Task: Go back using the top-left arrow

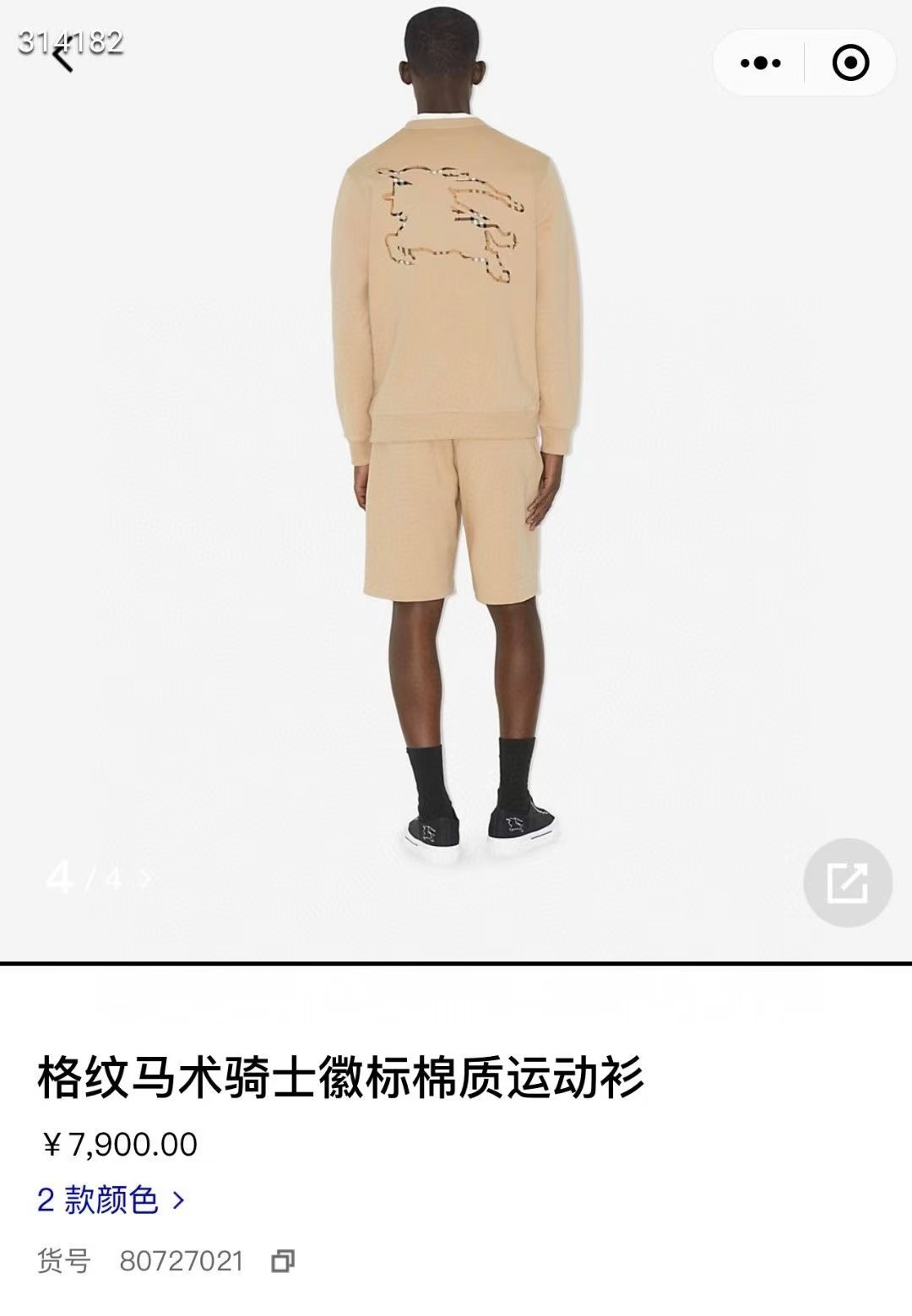Action: 62,58
